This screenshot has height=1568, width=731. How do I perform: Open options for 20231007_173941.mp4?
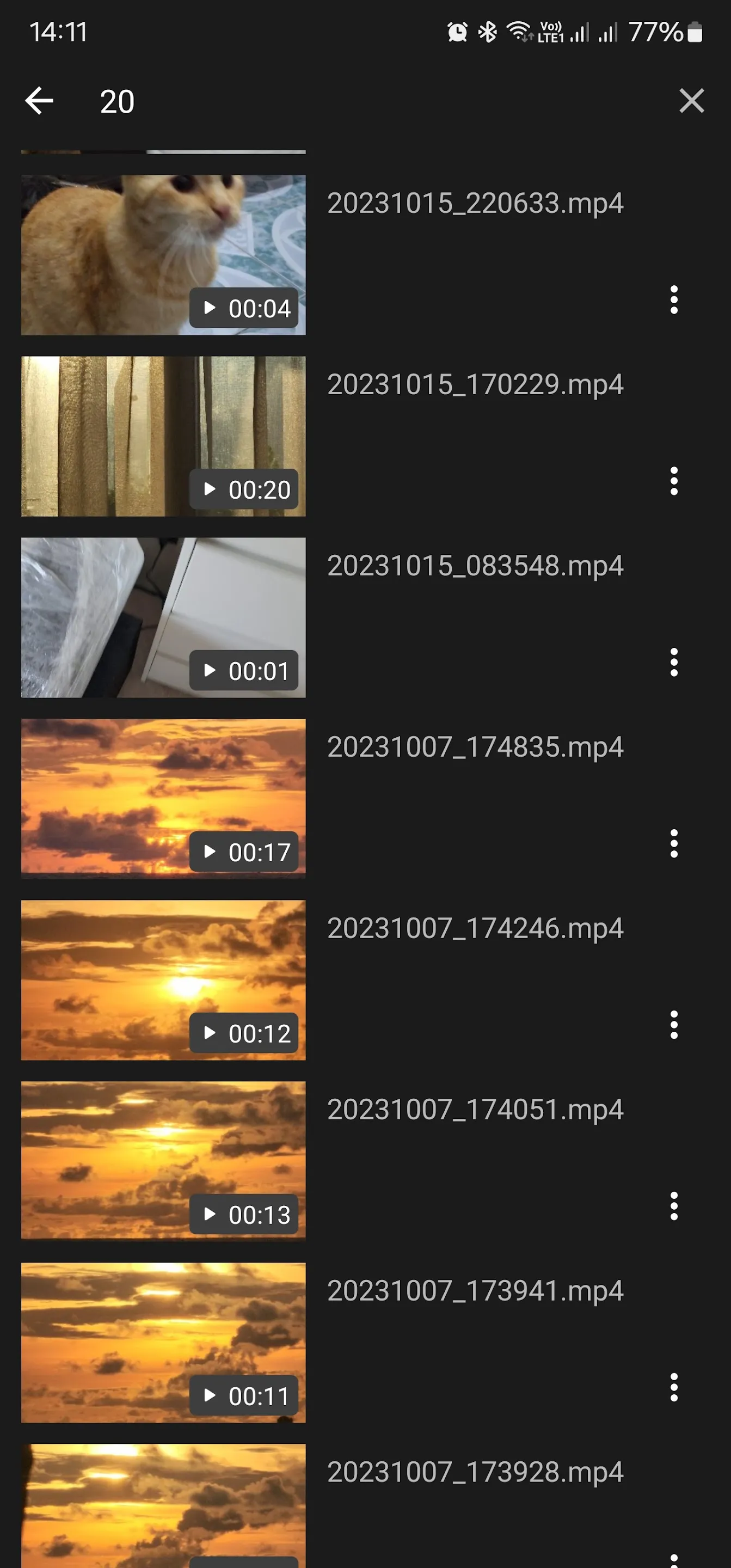(673, 1387)
